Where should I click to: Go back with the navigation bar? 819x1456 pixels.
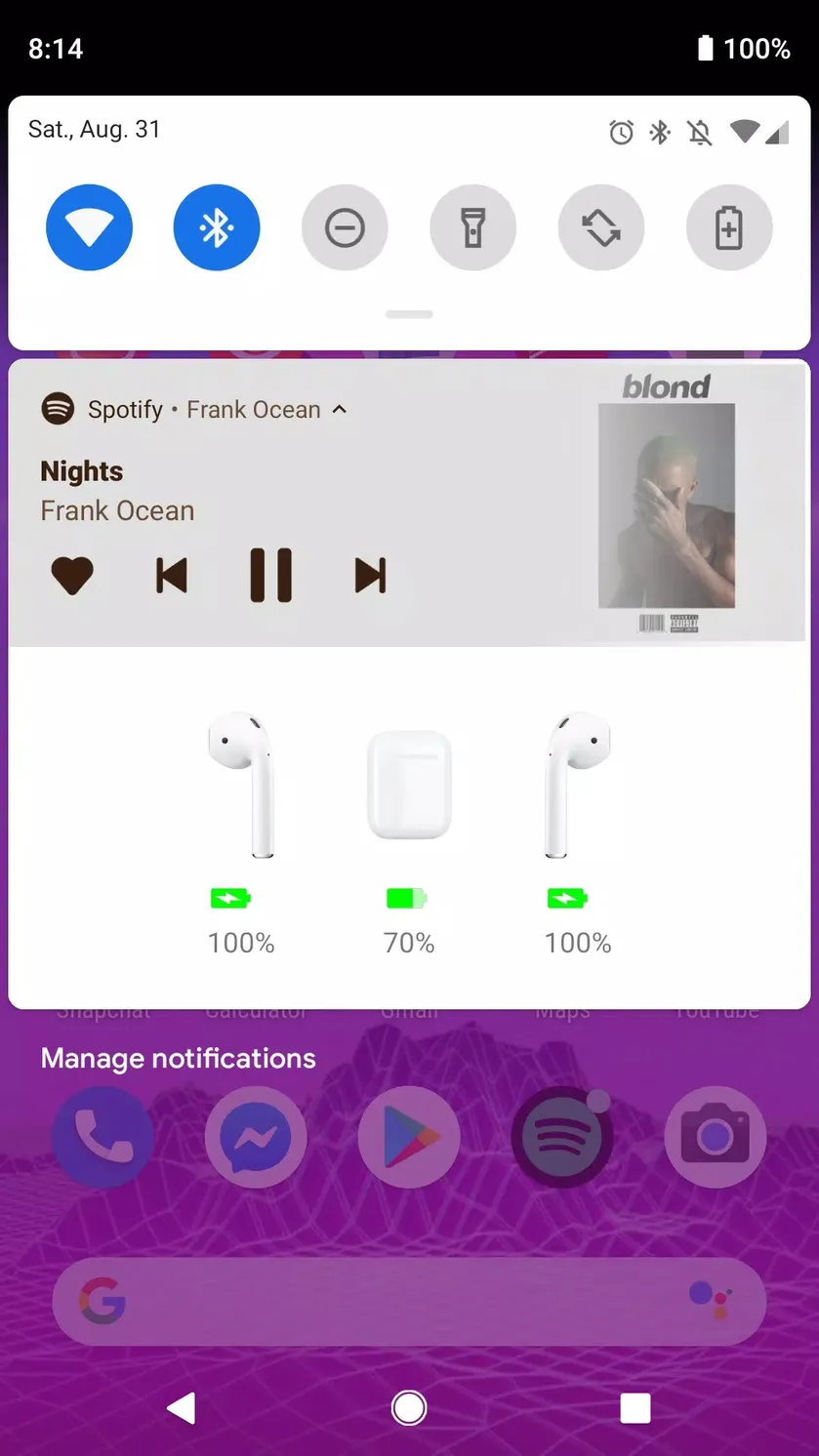[182, 1408]
